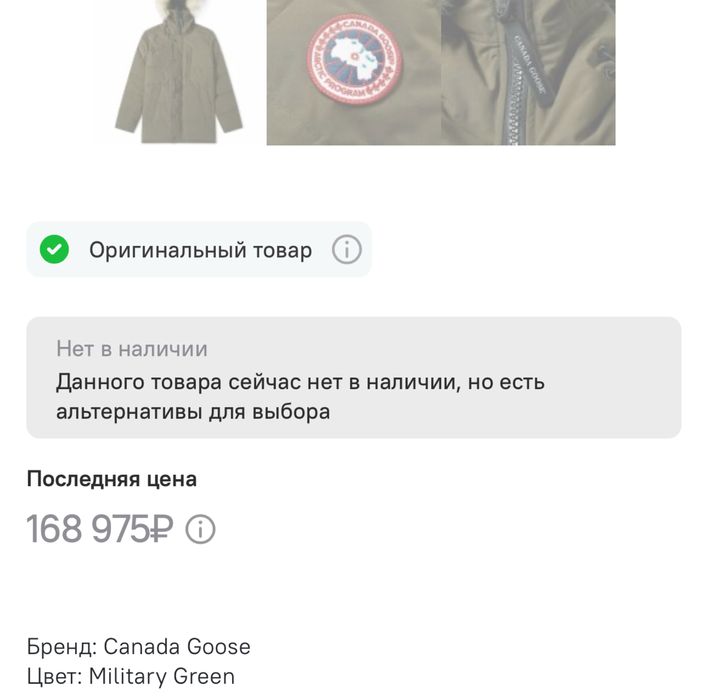
Task: Open the full jacket product photo
Action: [179, 72]
